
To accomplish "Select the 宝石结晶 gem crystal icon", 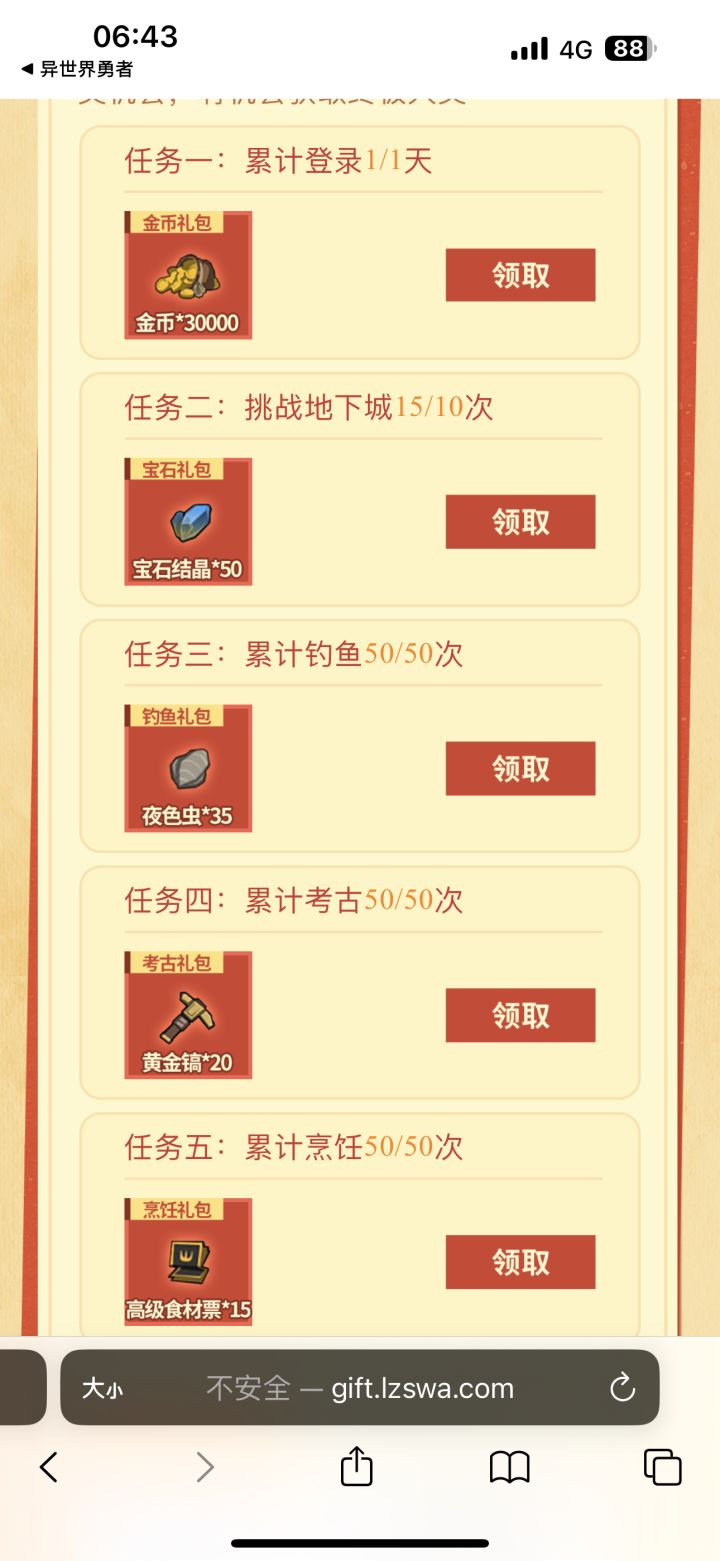I will [188, 520].
